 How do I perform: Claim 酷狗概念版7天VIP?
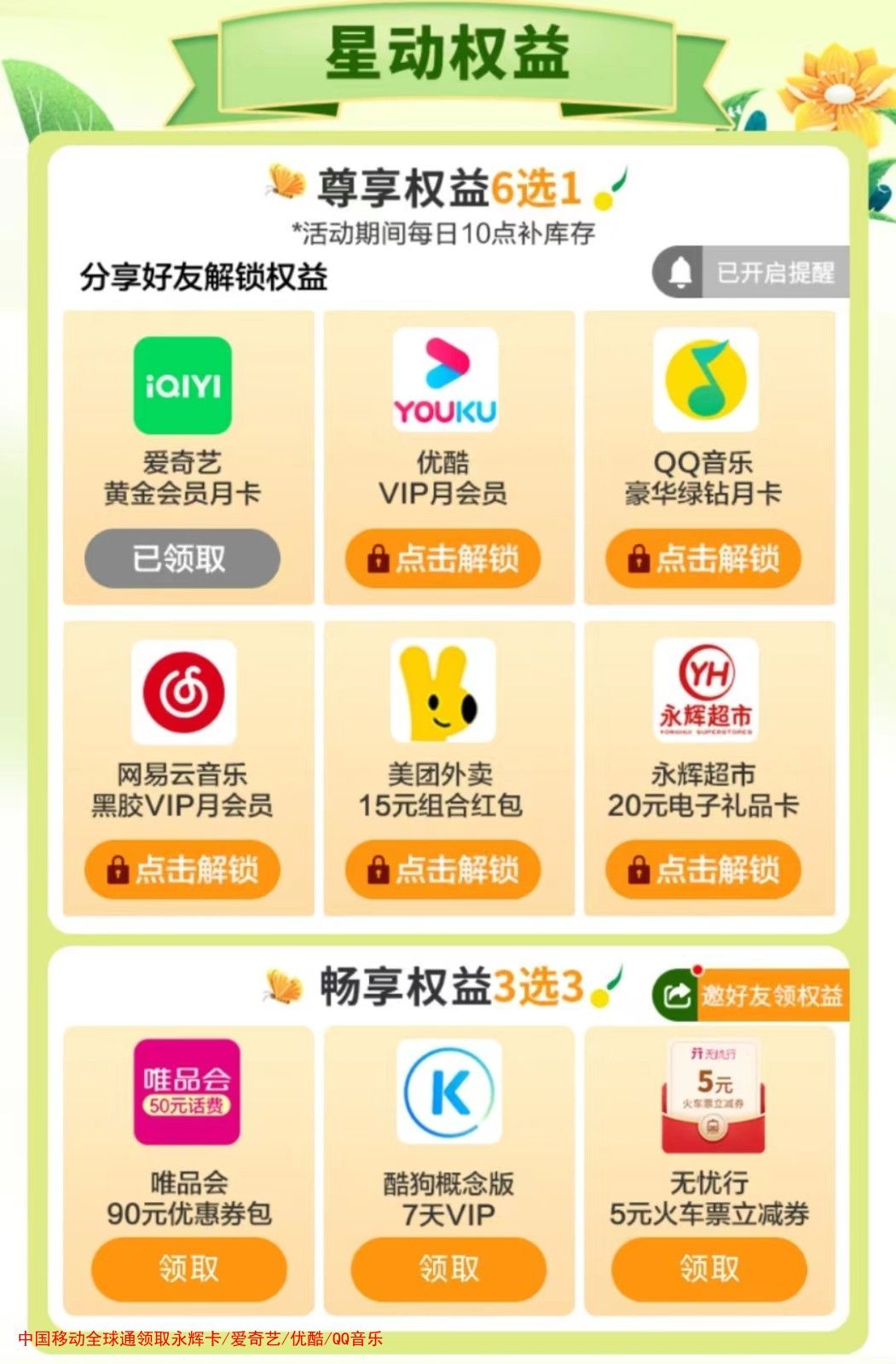[448, 1269]
